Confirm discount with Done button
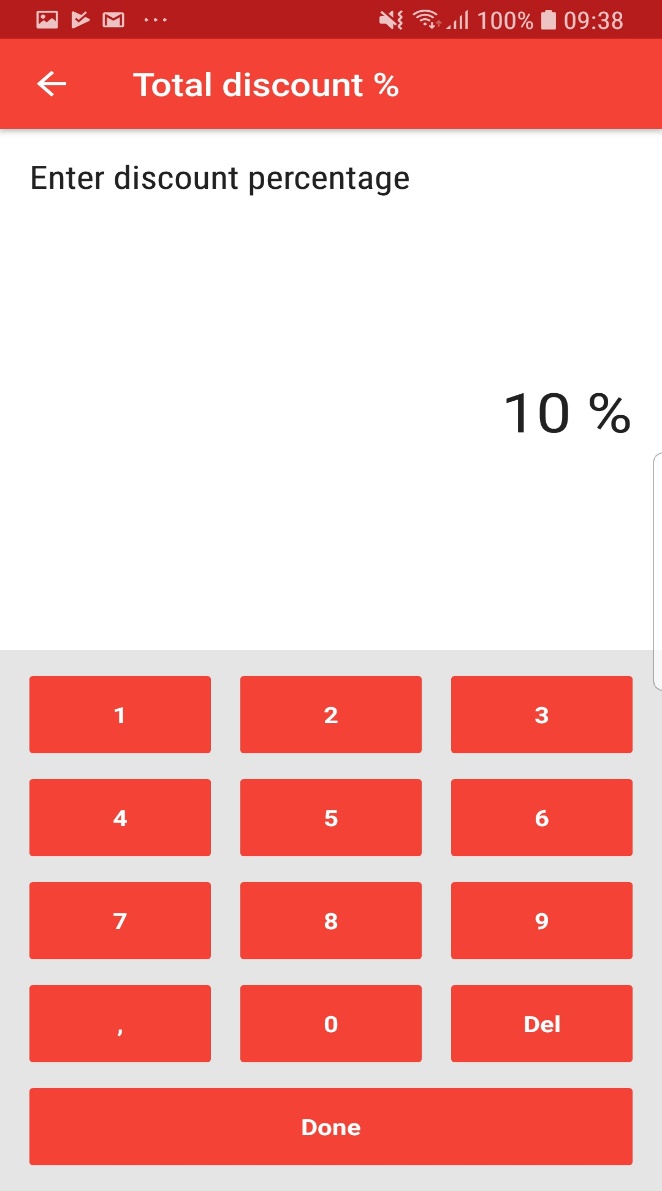The height and width of the screenshot is (1191, 662). coord(331,1126)
